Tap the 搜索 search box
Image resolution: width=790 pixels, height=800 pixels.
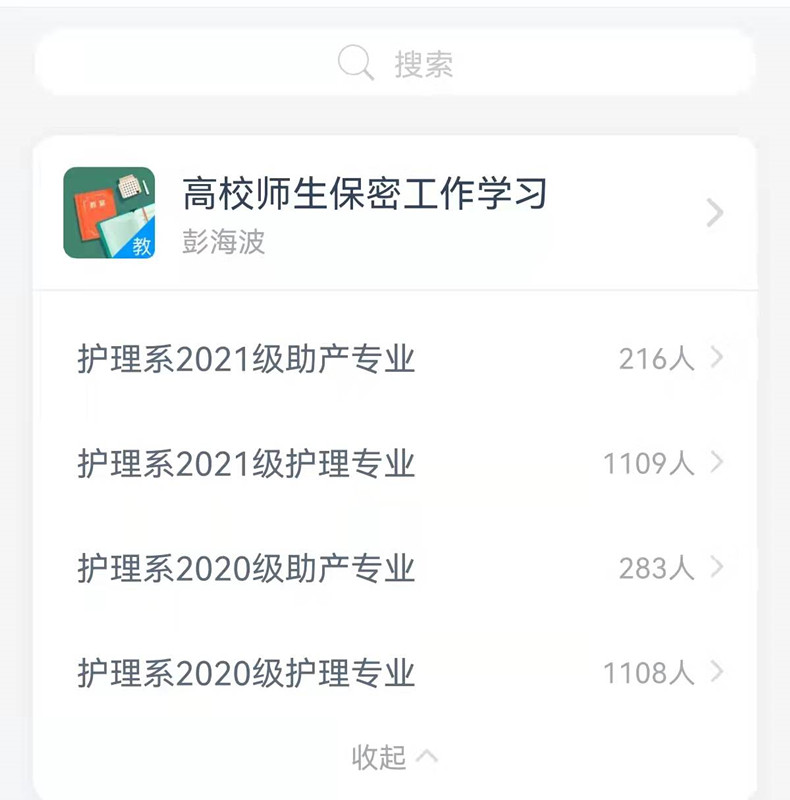[395, 64]
